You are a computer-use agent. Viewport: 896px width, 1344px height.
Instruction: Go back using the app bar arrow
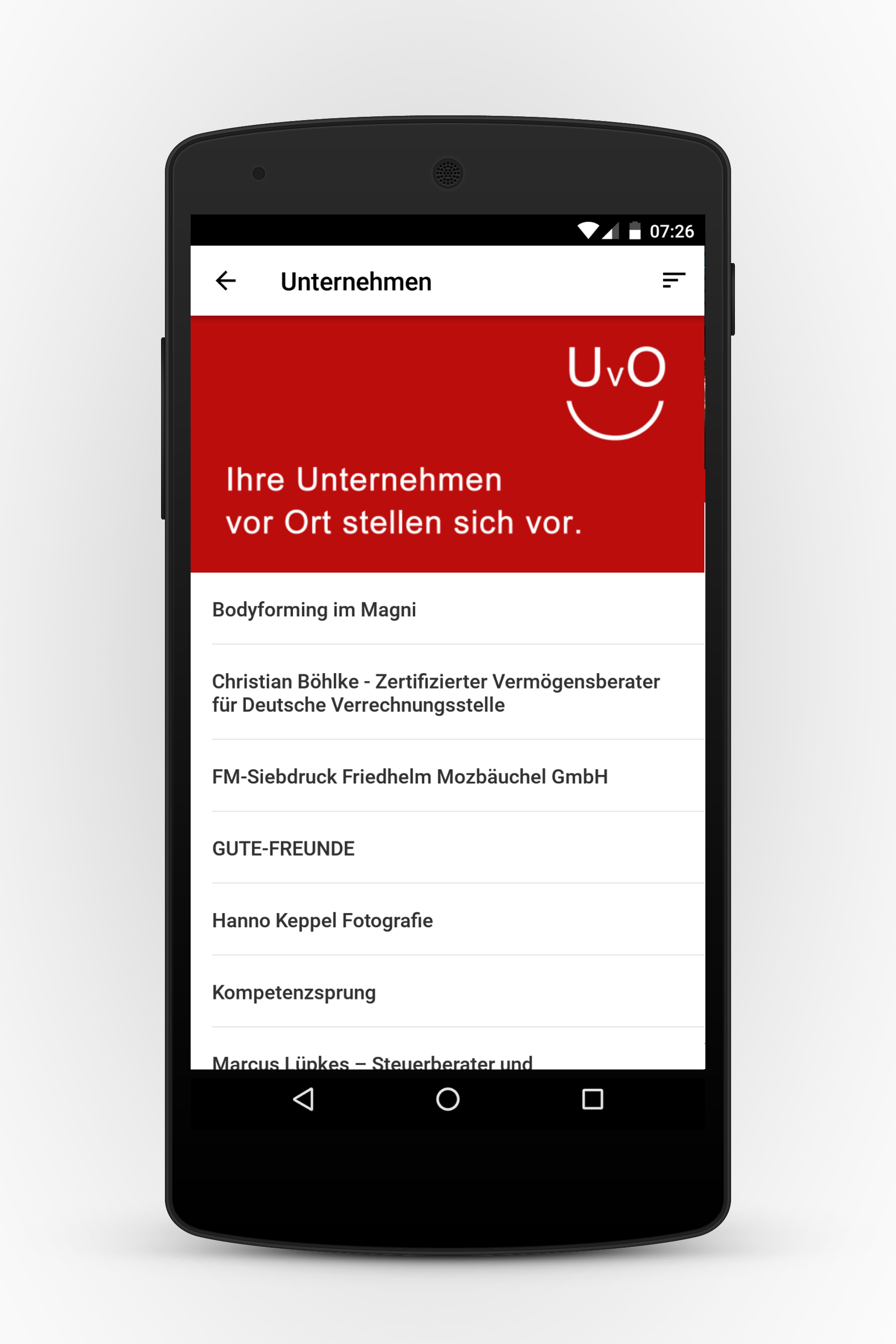pyautogui.click(x=226, y=281)
